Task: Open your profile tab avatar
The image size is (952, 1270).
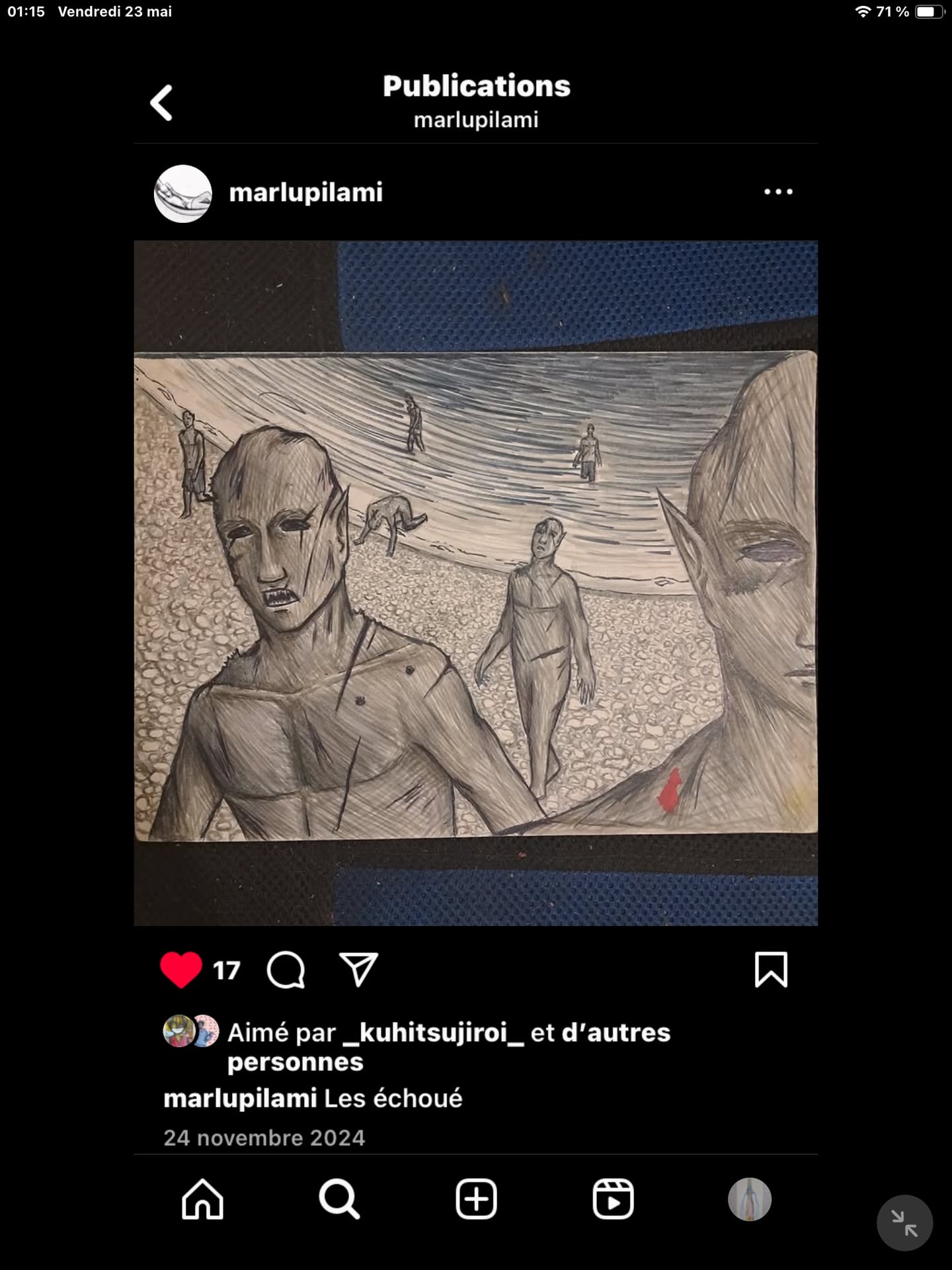Action: point(750,1199)
